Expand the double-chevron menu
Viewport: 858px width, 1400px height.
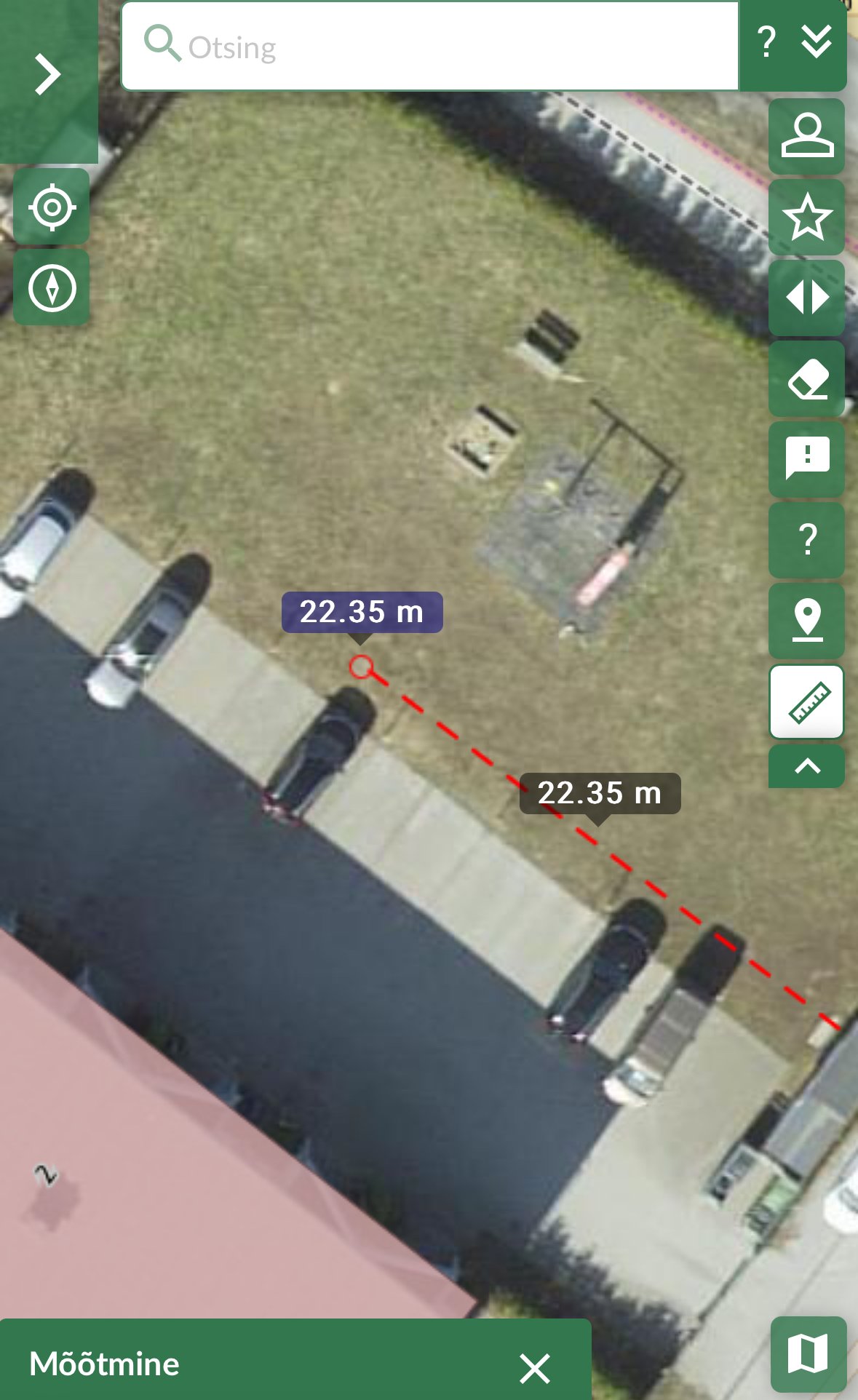(817, 42)
